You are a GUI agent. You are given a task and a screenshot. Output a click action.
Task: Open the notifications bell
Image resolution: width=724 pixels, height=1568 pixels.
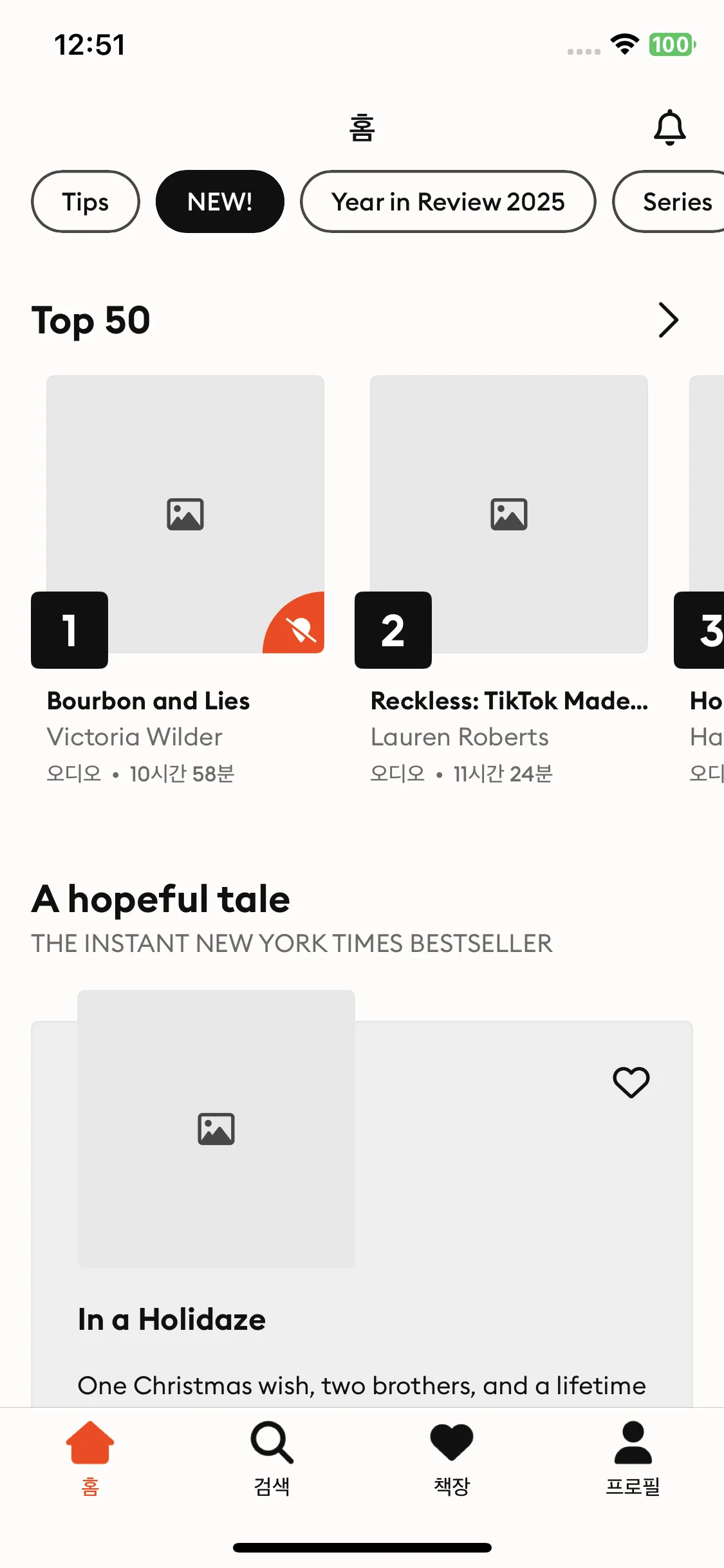coord(669,127)
